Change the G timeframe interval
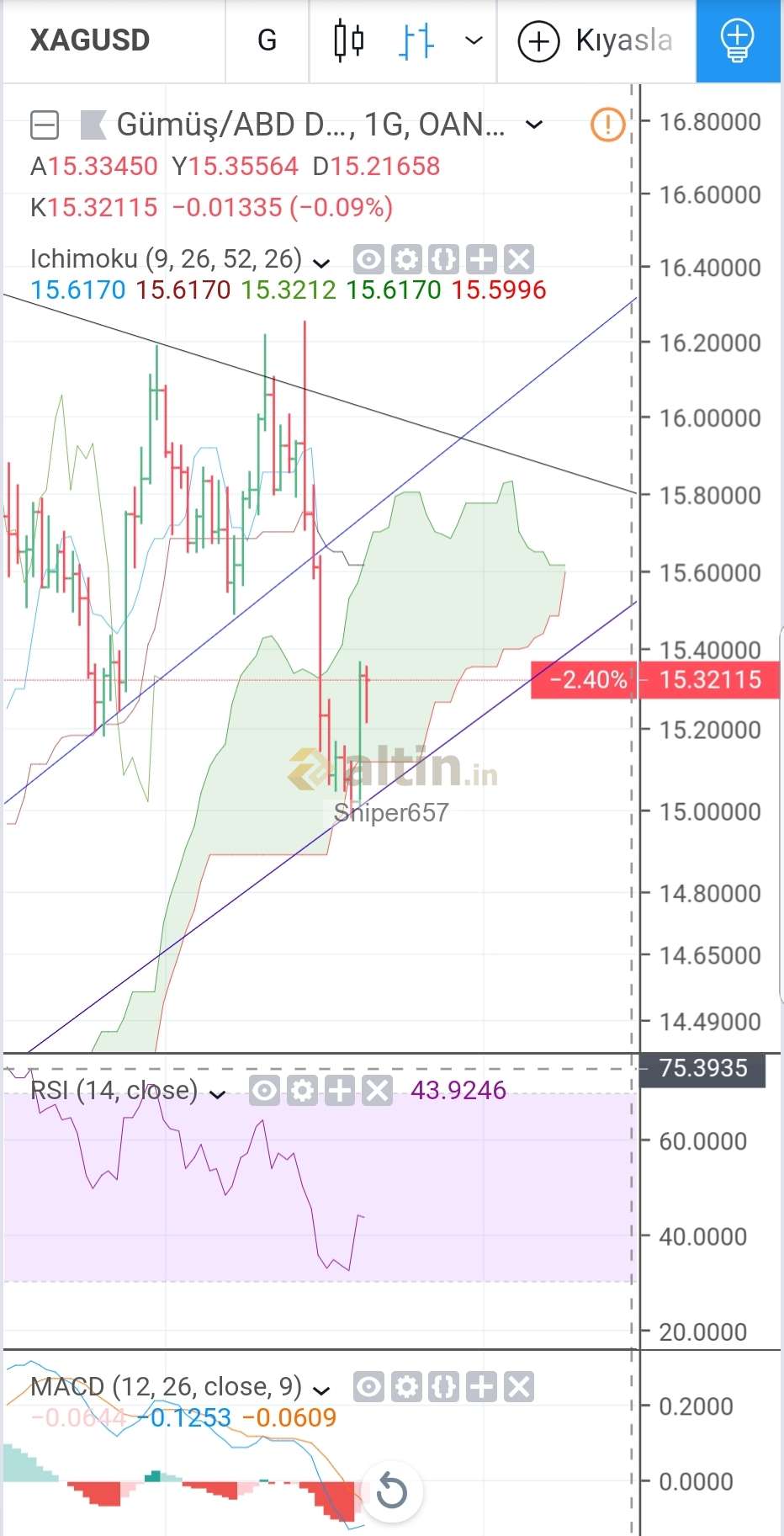Viewport: 784px width, 1536px height. tap(267, 40)
